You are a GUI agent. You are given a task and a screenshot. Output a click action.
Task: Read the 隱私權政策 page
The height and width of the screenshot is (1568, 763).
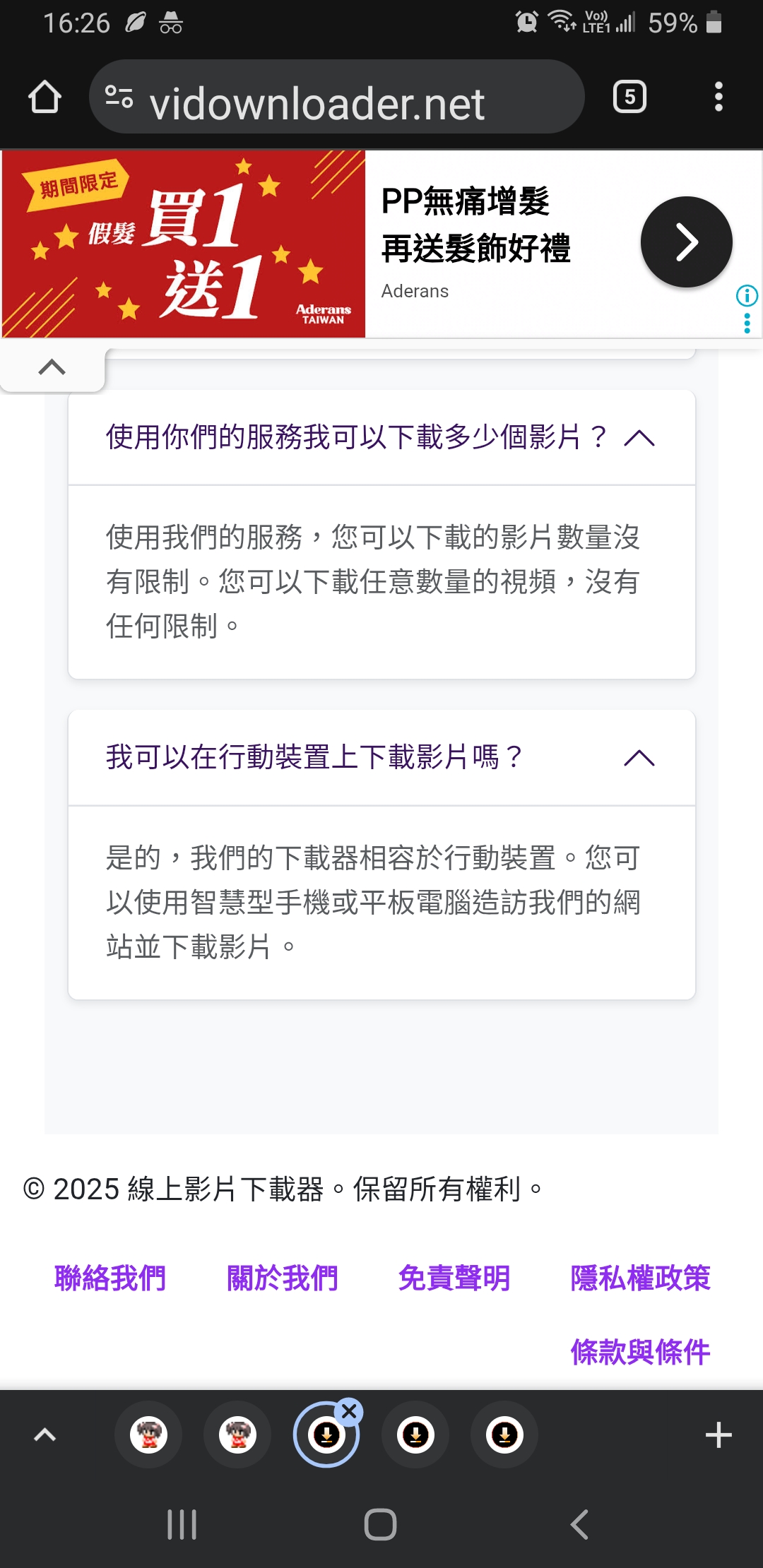click(x=640, y=1278)
